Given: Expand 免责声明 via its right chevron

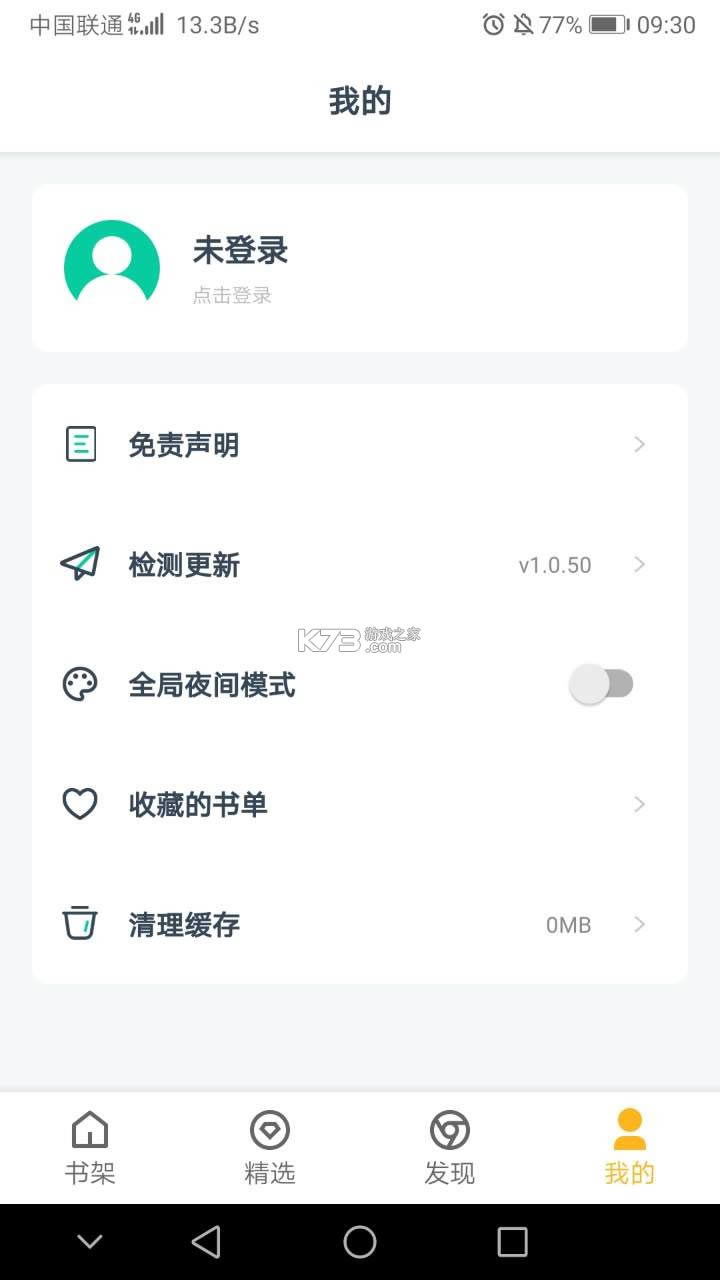Looking at the screenshot, I should point(639,444).
